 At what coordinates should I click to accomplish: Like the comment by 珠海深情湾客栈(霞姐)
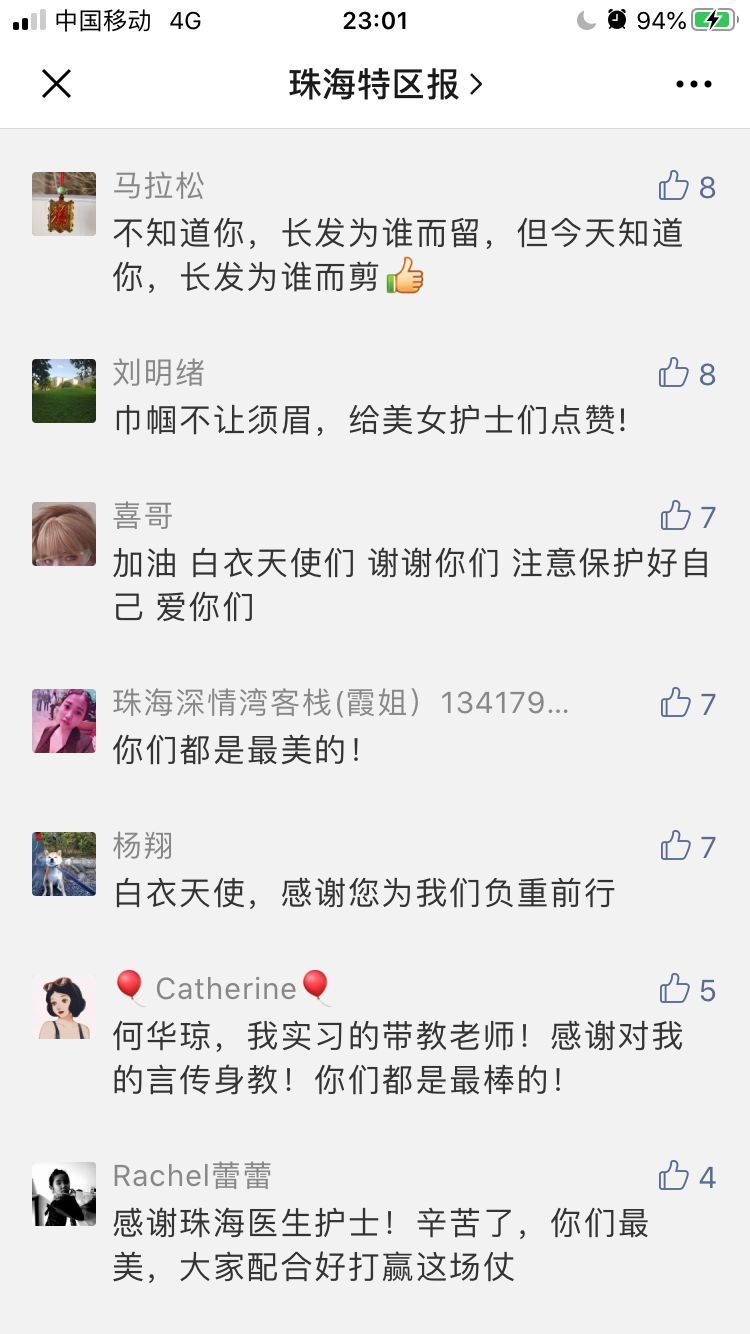pos(677,703)
